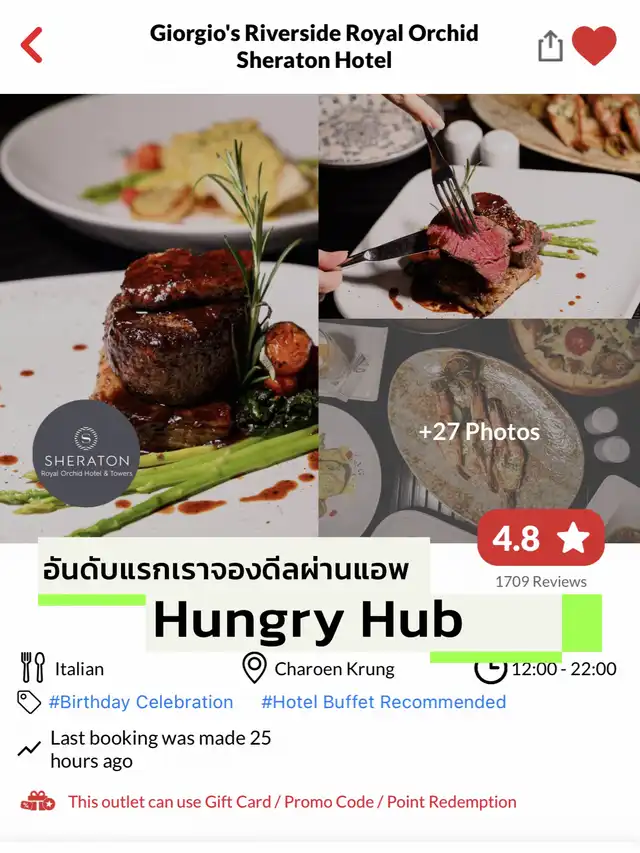
Task: Share this restaurant page
Action: pyautogui.click(x=550, y=46)
